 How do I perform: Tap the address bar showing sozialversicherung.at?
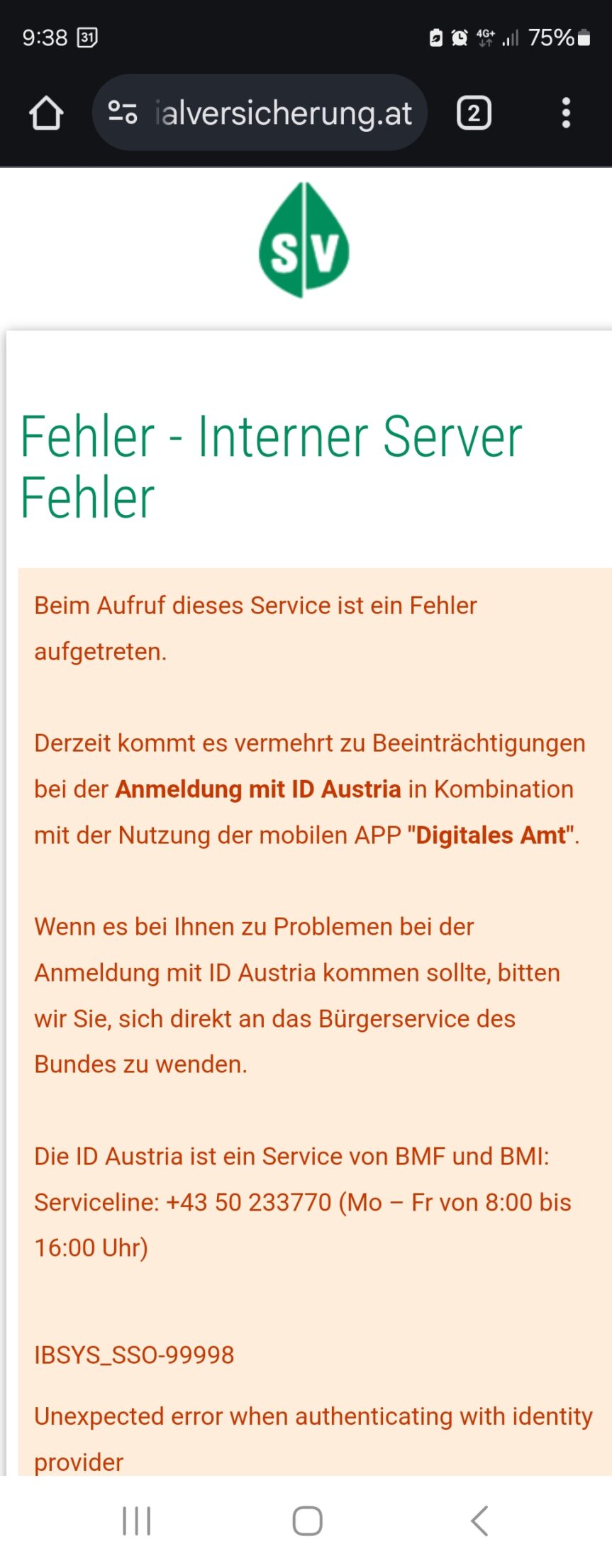coord(284,113)
